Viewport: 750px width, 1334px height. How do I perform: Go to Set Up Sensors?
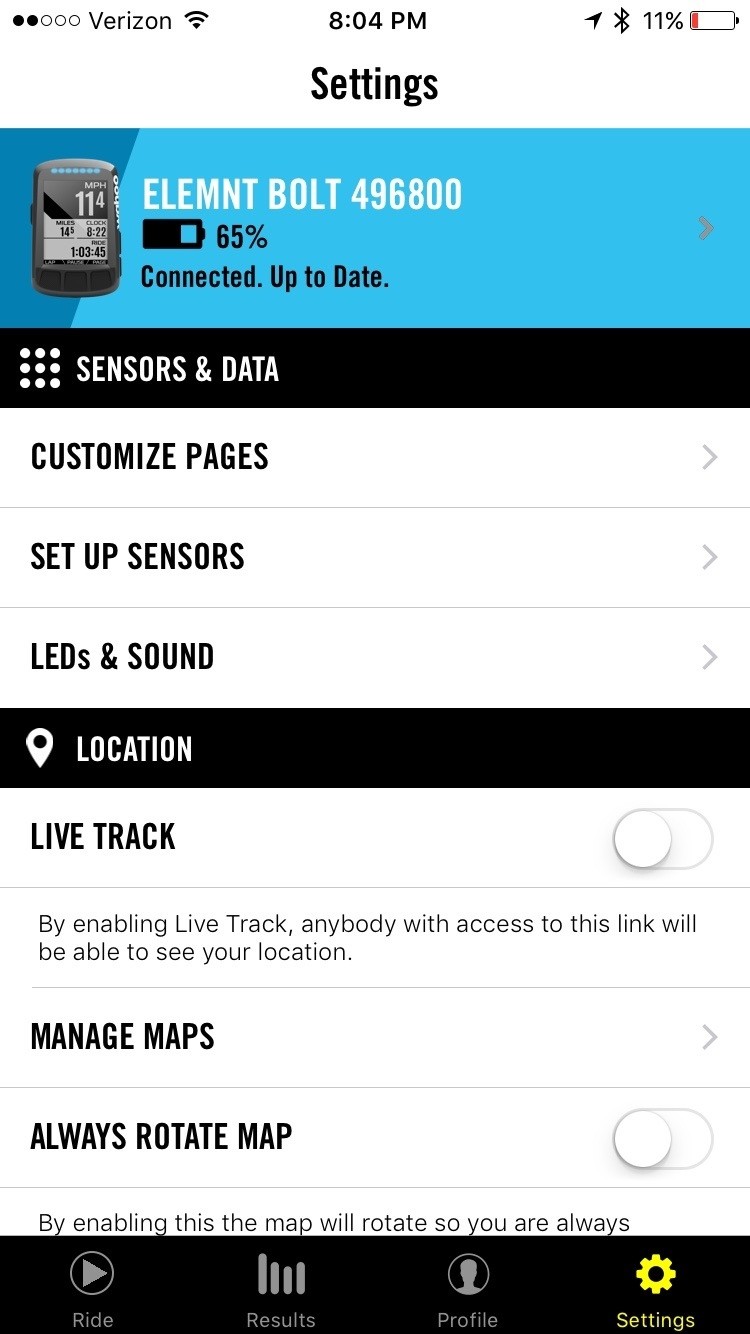tap(375, 557)
